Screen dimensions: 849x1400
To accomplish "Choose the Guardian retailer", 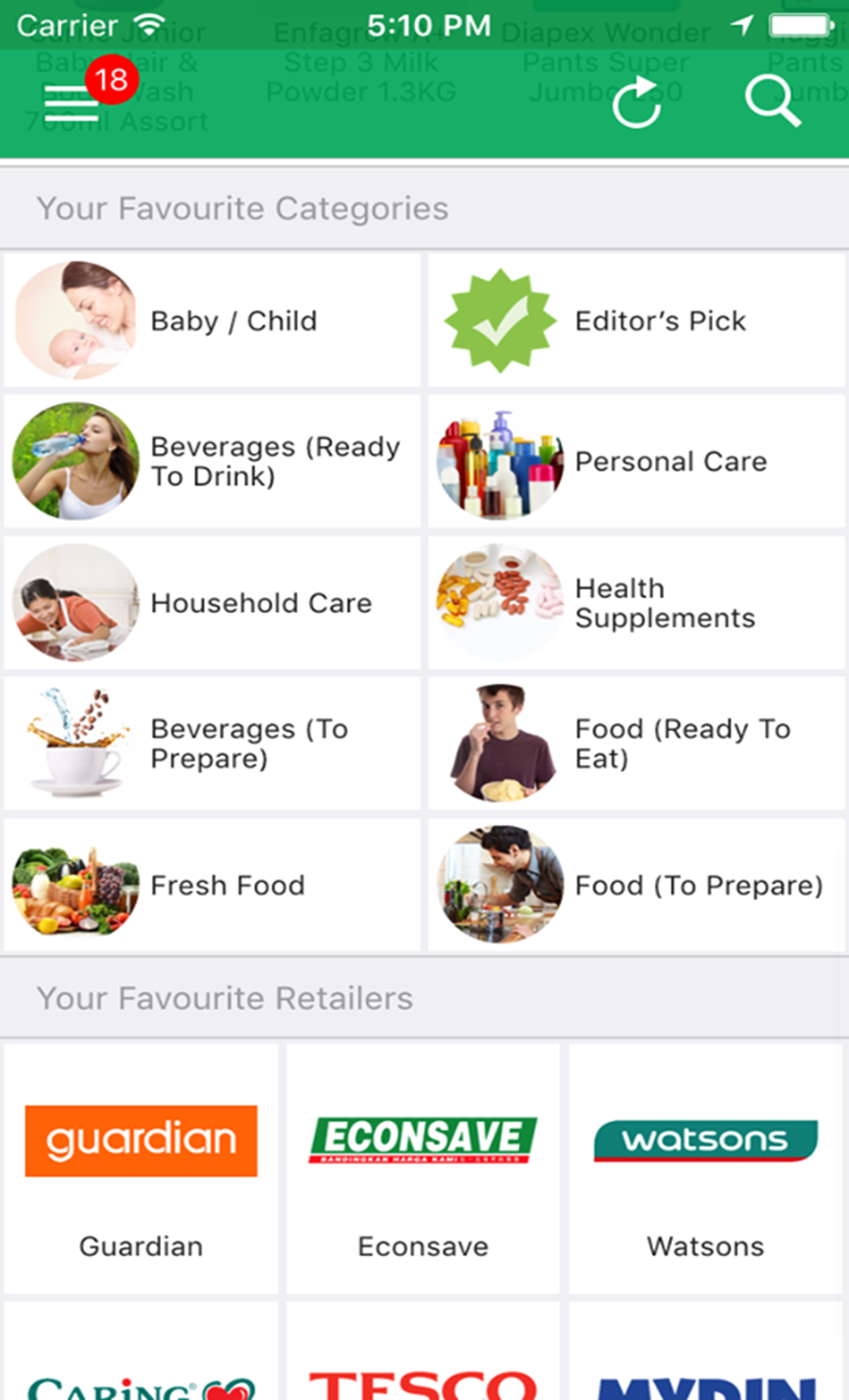I will [141, 1169].
